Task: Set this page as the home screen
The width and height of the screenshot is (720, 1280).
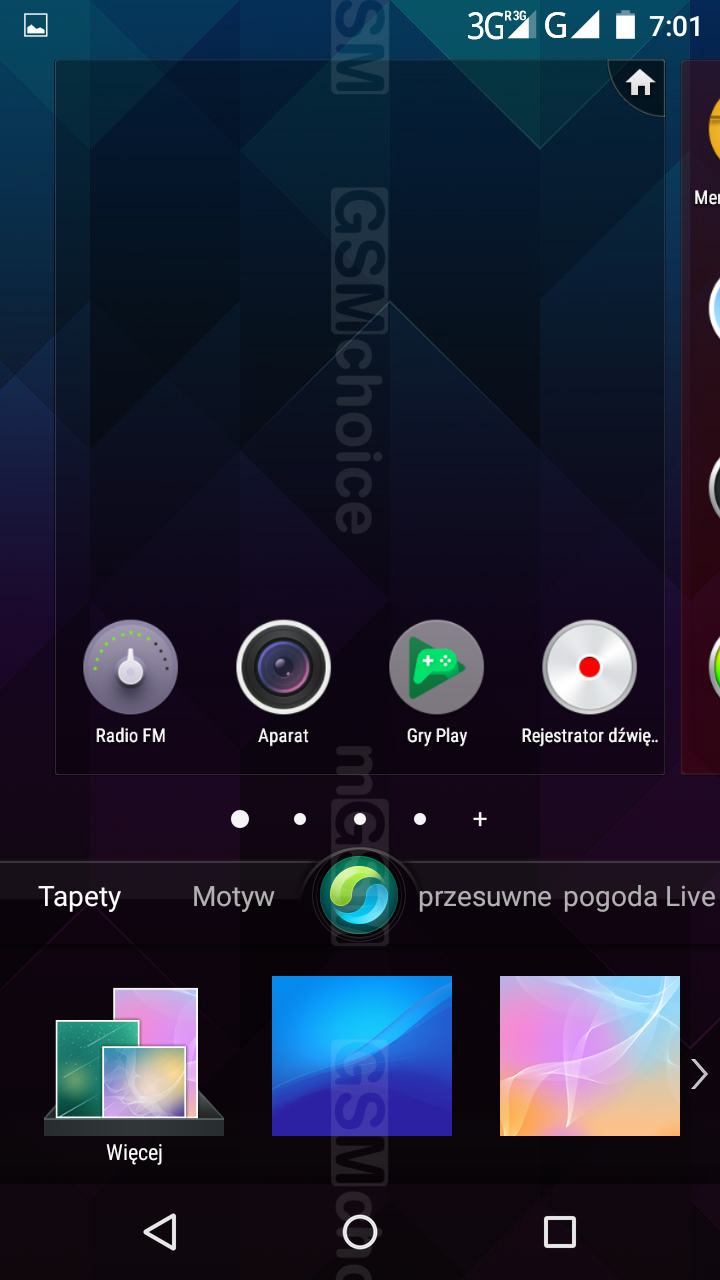Action: 640,84
